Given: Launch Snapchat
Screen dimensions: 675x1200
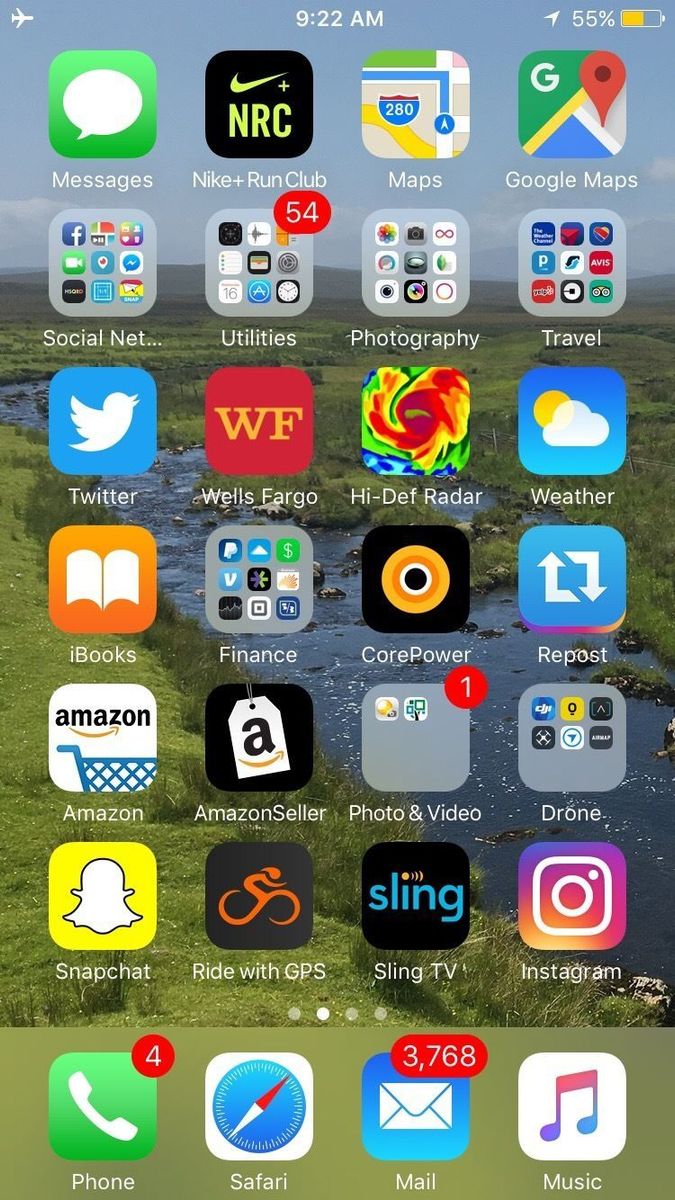Looking at the screenshot, I should pos(102,896).
